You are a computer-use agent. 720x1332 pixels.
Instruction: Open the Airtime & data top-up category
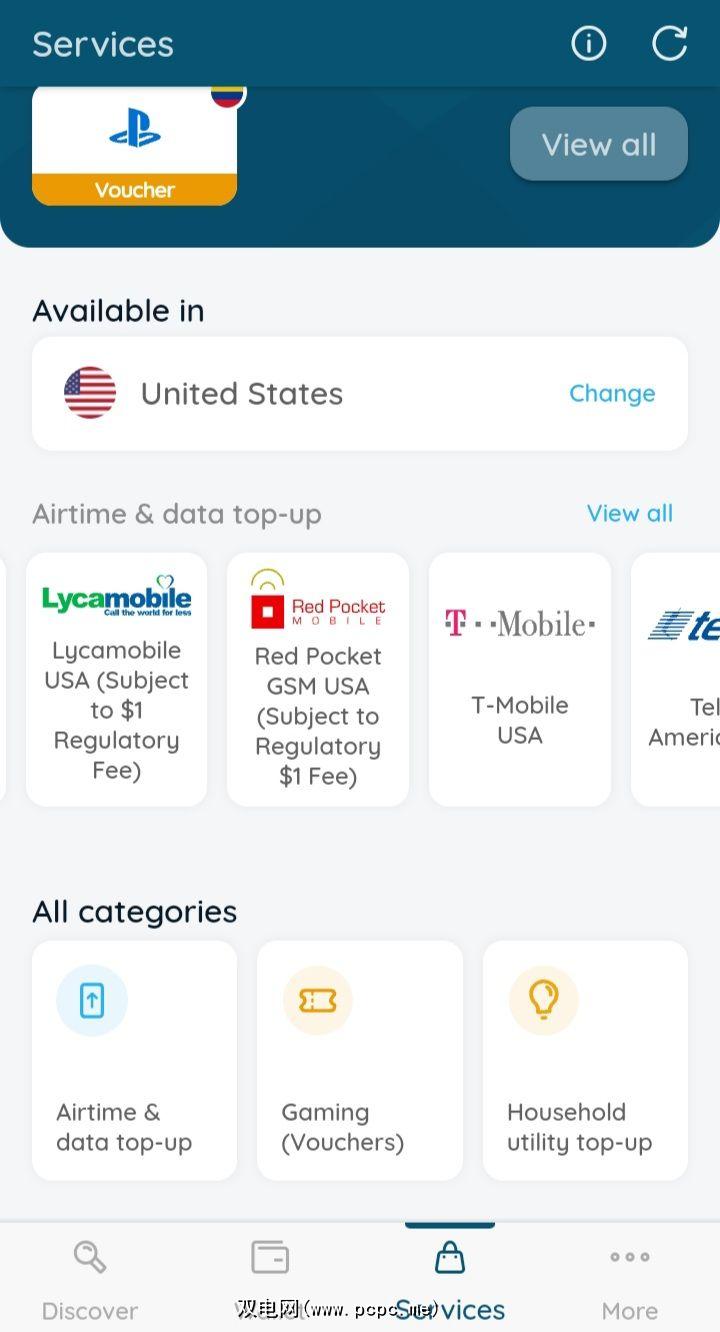(x=135, y=1060)
